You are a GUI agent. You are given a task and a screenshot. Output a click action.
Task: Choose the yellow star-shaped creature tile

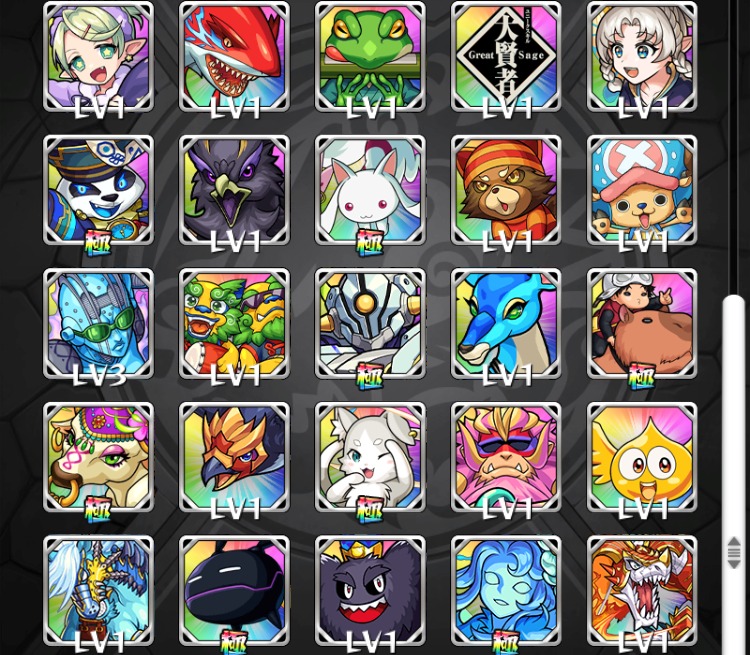click(x=642, y=457)
